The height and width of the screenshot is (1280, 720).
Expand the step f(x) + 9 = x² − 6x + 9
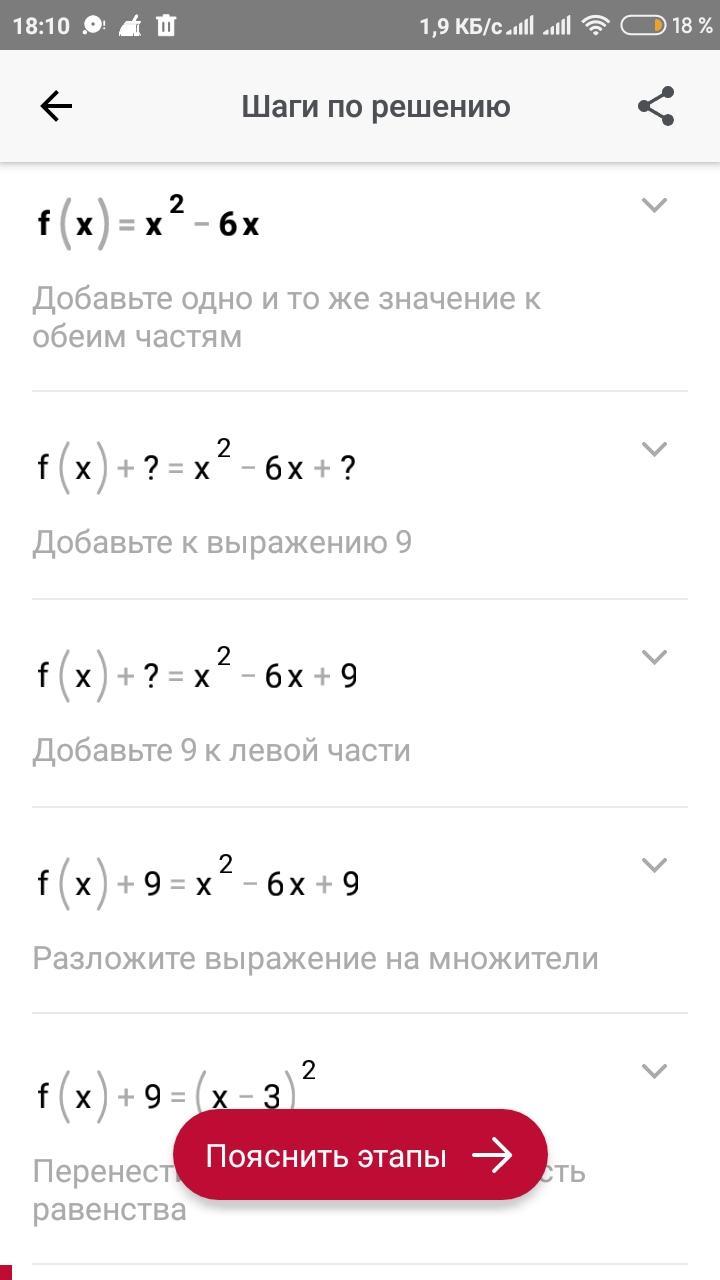coord(654,865)
